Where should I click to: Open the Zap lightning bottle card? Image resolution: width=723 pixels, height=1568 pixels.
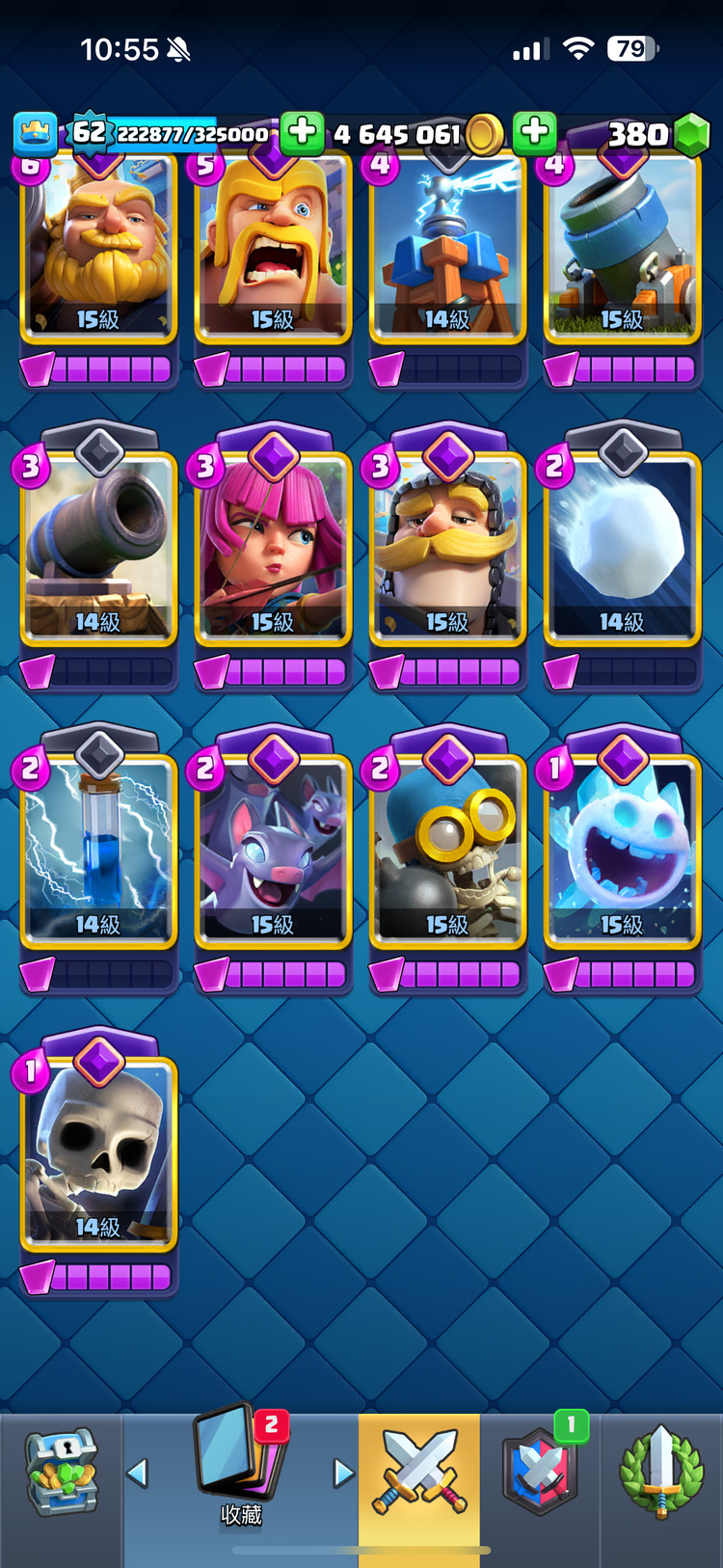98,851
